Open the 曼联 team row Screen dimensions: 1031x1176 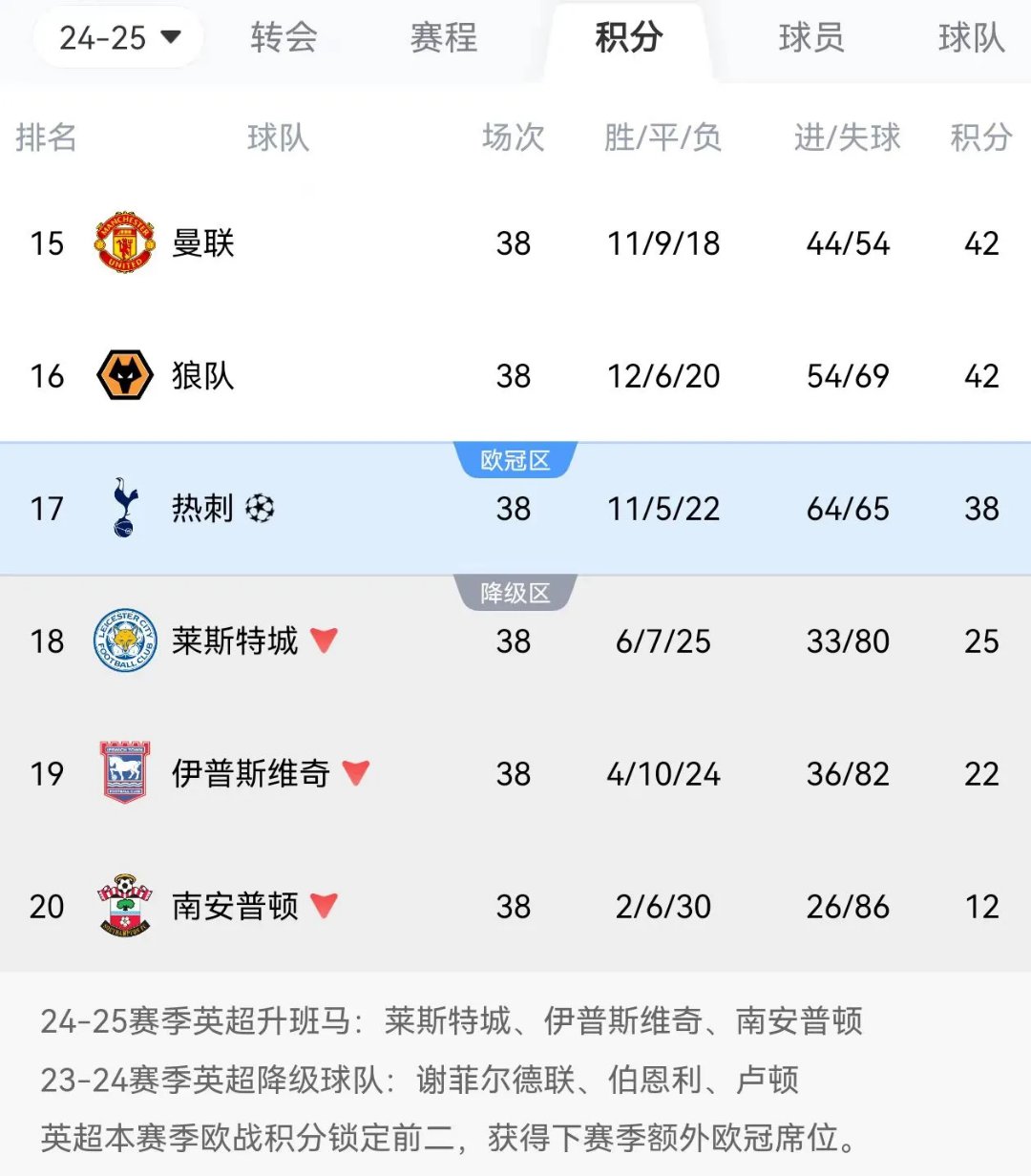coord(202,243)
